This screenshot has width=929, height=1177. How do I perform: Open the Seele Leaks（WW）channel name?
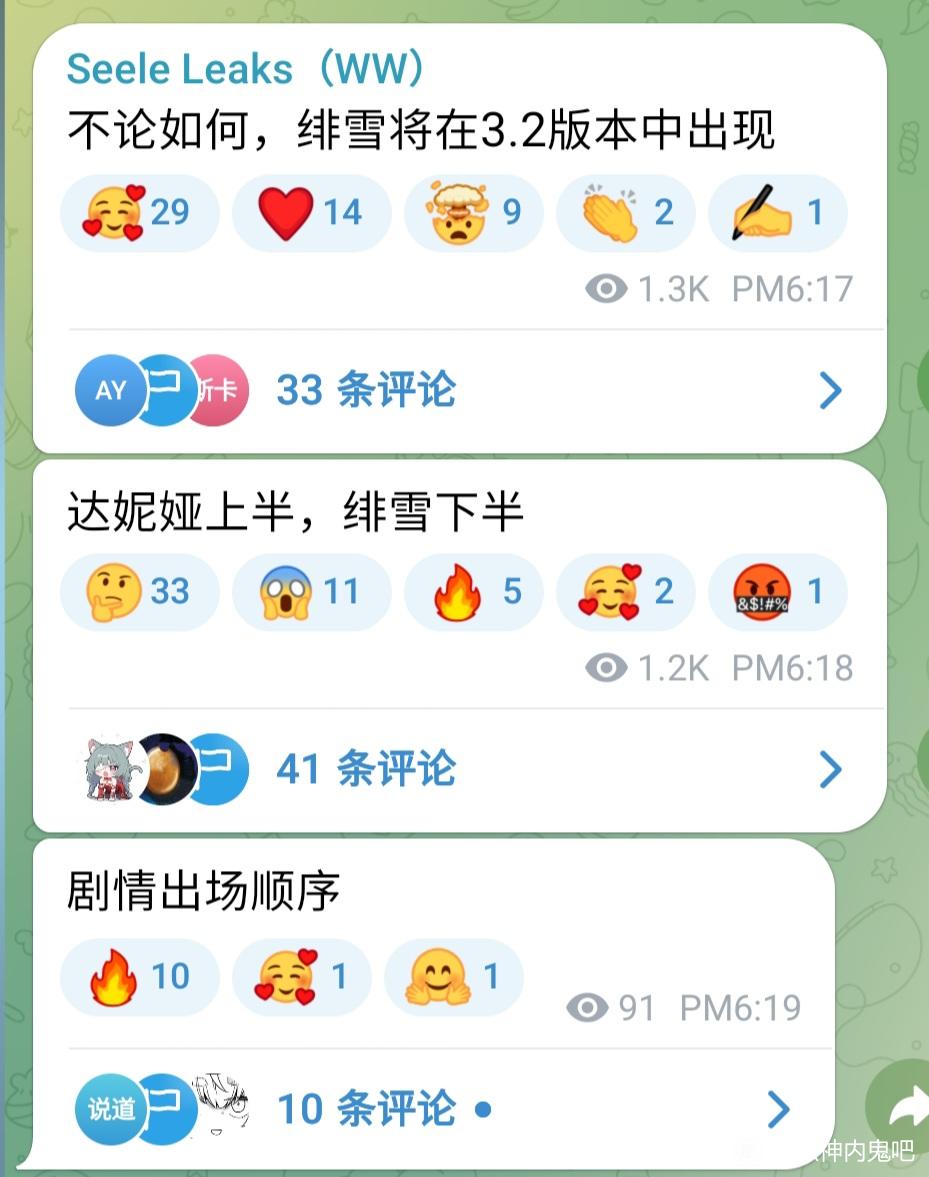246,70
